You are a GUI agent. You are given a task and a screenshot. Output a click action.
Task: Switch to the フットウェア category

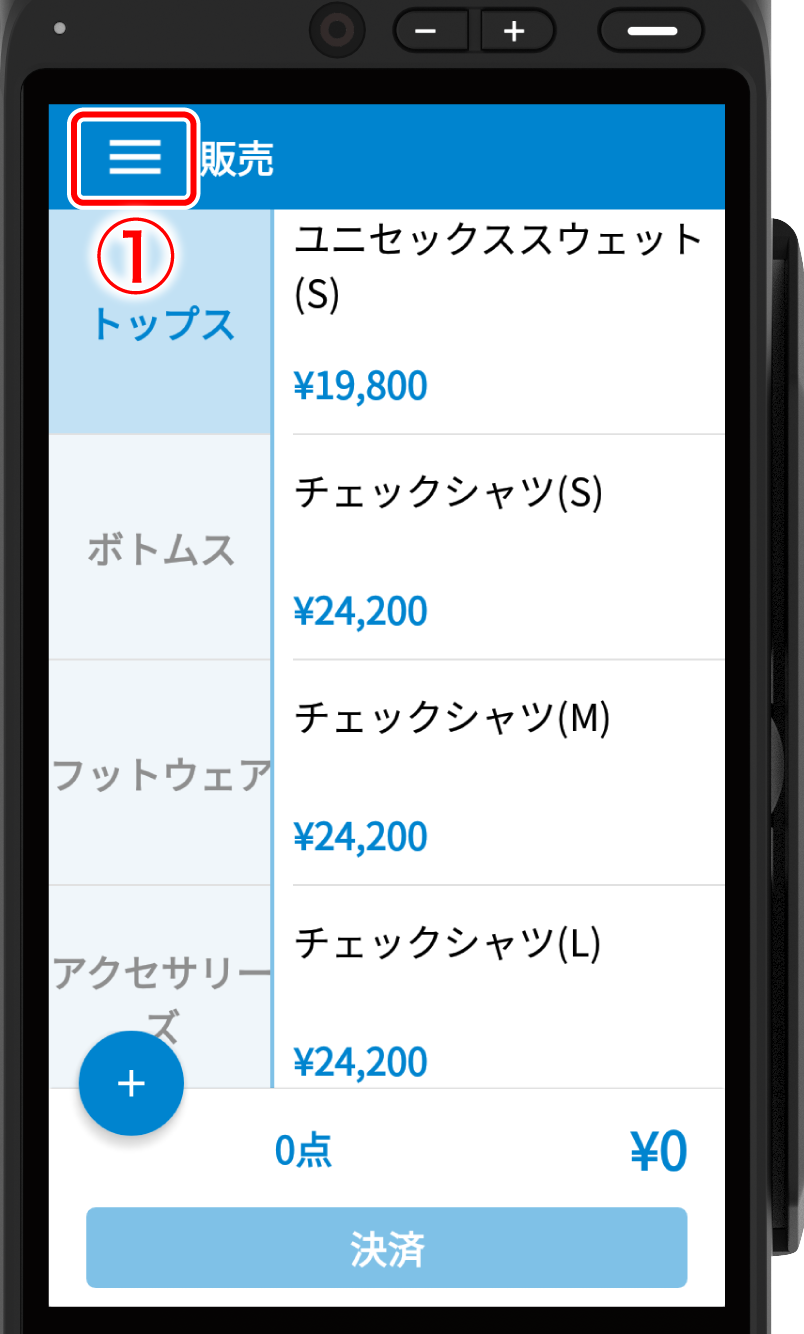click(x=160, y=774)
